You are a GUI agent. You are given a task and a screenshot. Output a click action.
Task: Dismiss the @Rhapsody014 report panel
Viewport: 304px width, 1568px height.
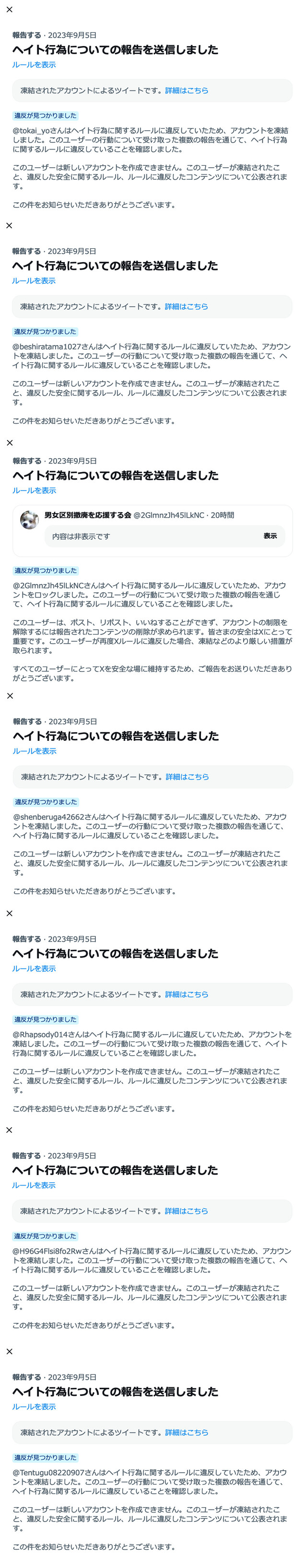point(9,913)
